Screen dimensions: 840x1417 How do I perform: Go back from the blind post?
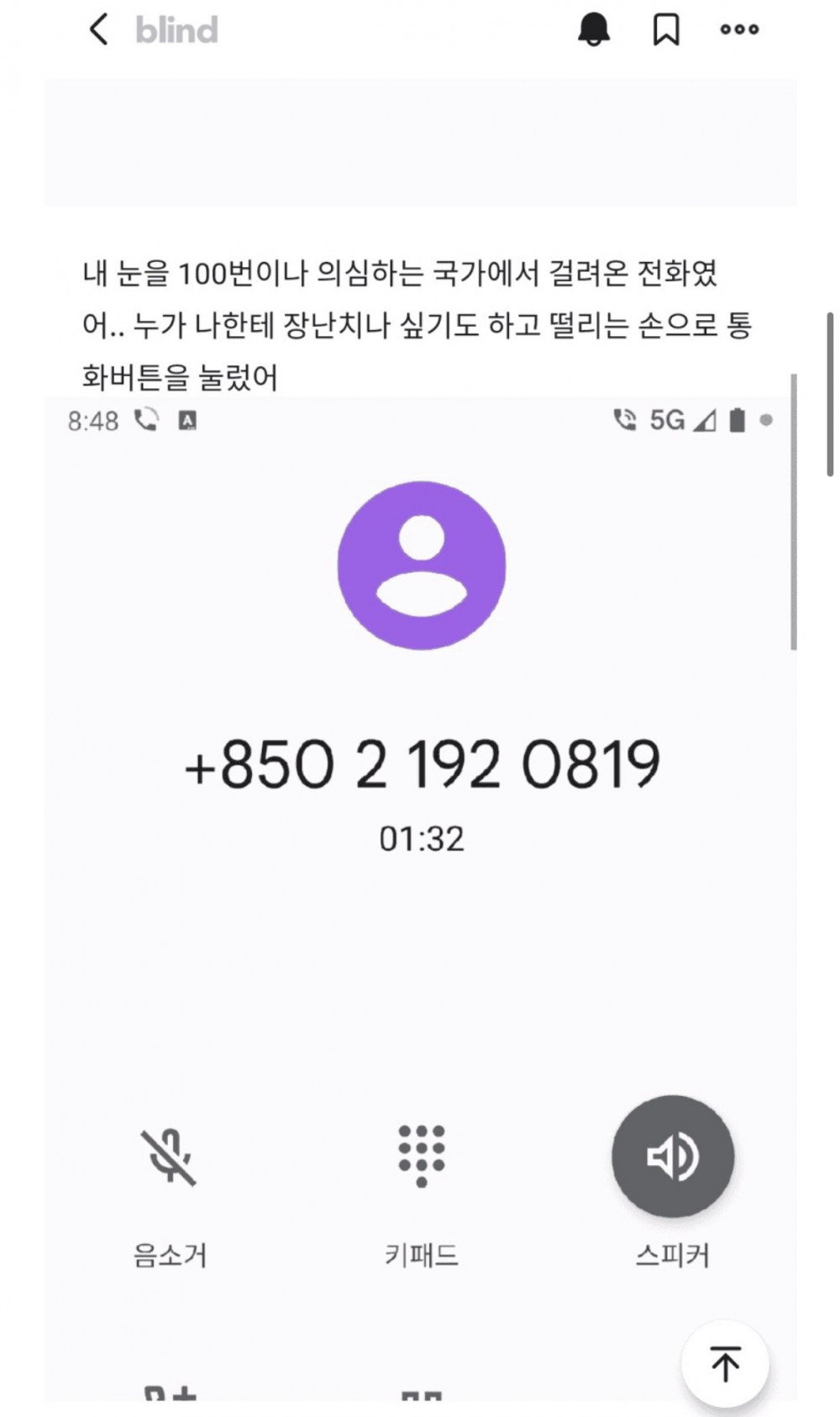98,30
